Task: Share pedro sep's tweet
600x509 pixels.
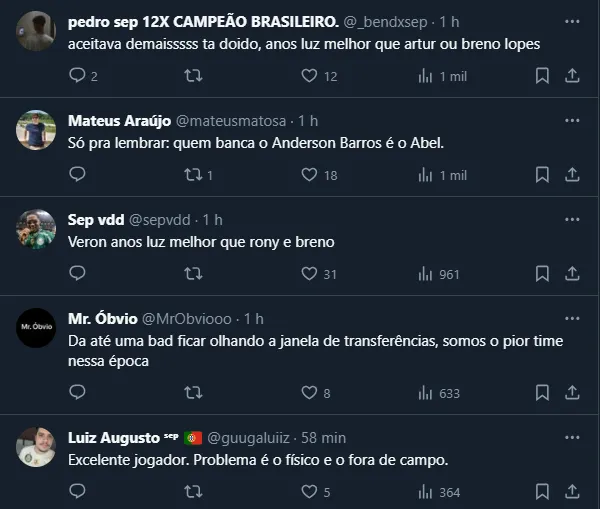Action: pos(572,75)
